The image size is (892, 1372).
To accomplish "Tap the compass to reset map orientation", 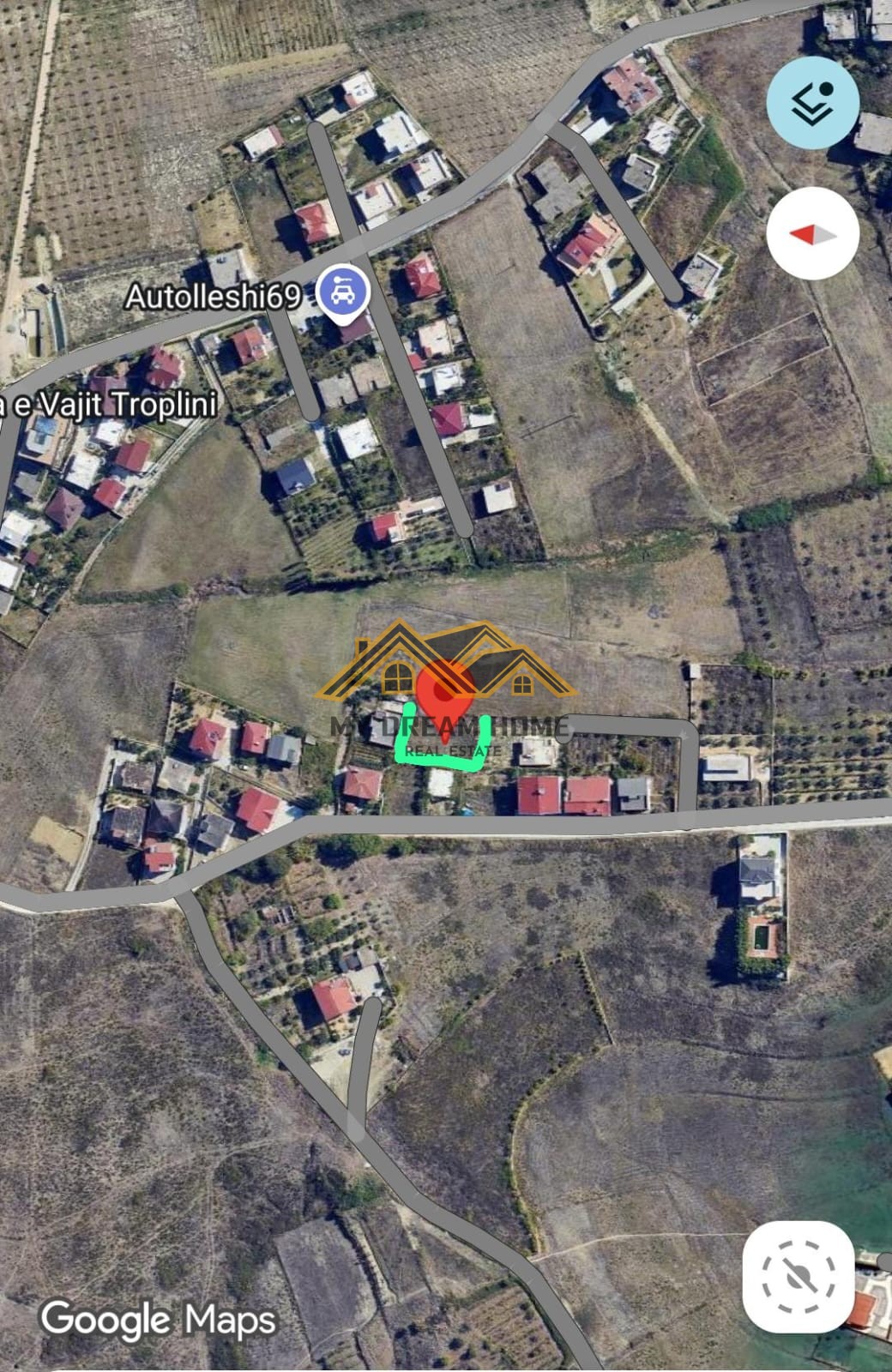I will 811,233.
